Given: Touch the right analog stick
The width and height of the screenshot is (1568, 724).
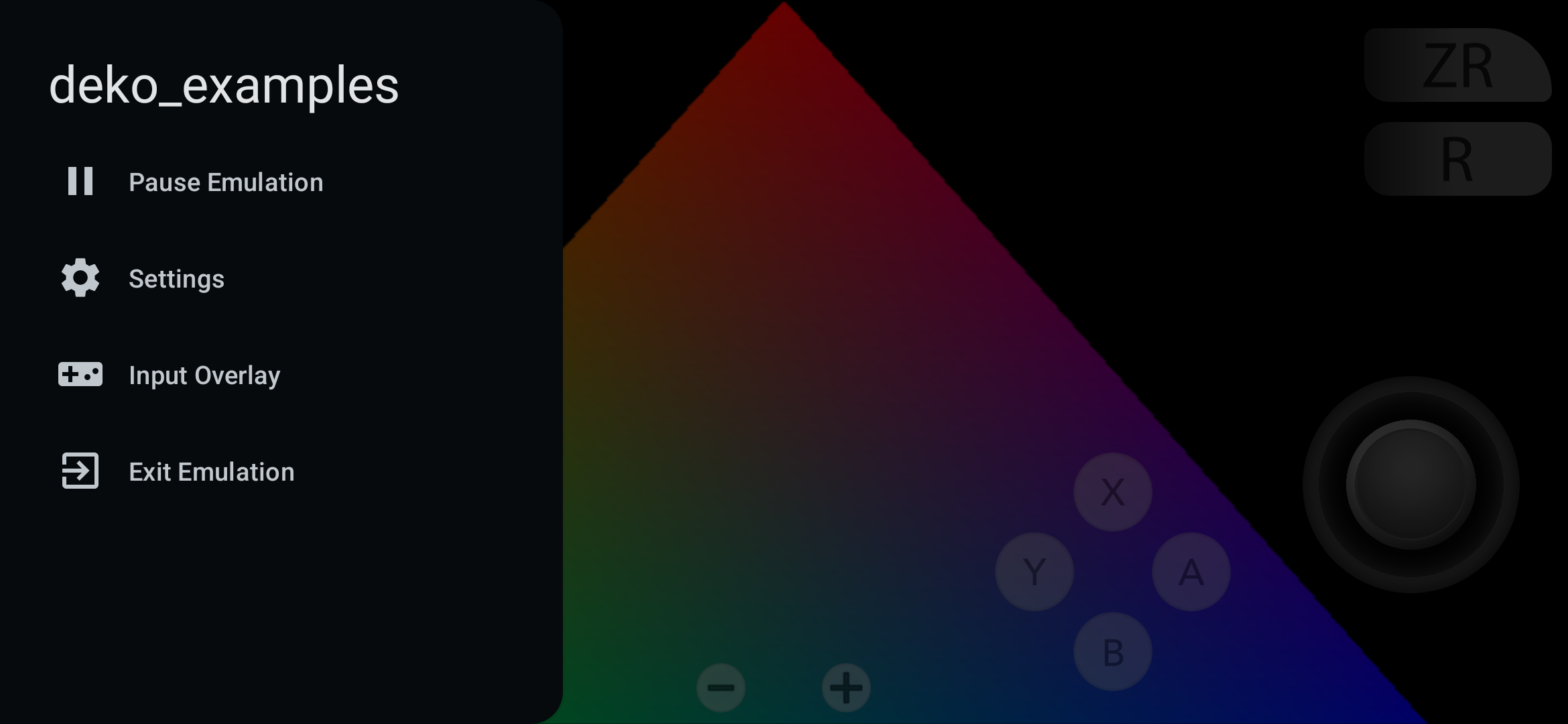Looking at the screenshot, I should coord(1411,485).
